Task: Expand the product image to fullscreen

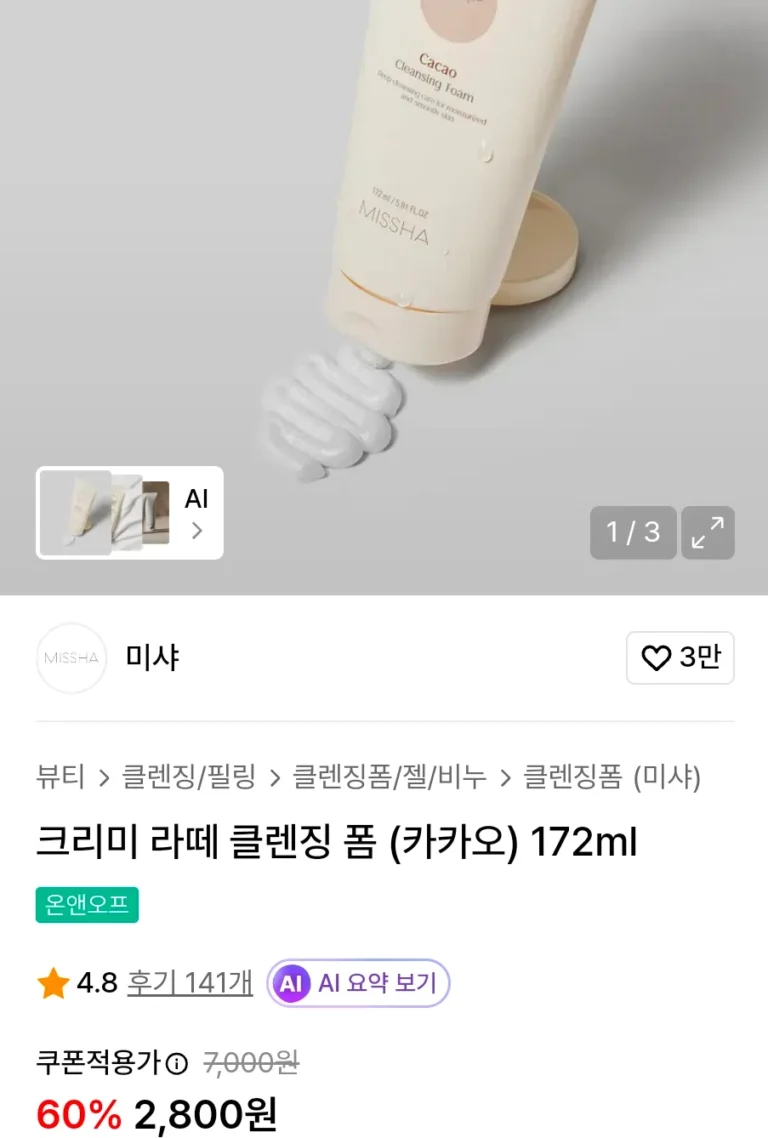Action: click(708, 532)
